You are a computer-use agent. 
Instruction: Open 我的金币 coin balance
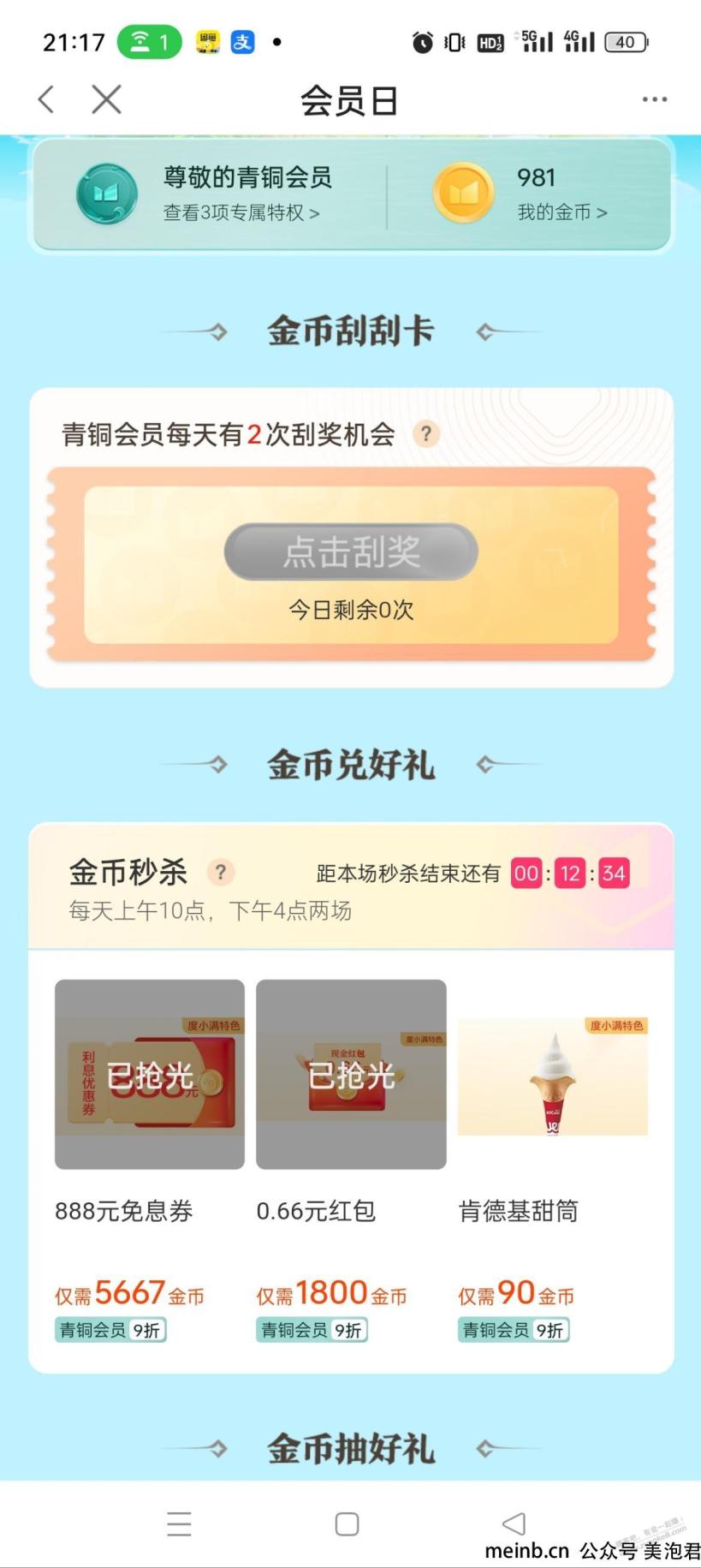pyautogui.click(x=561, y=212)
